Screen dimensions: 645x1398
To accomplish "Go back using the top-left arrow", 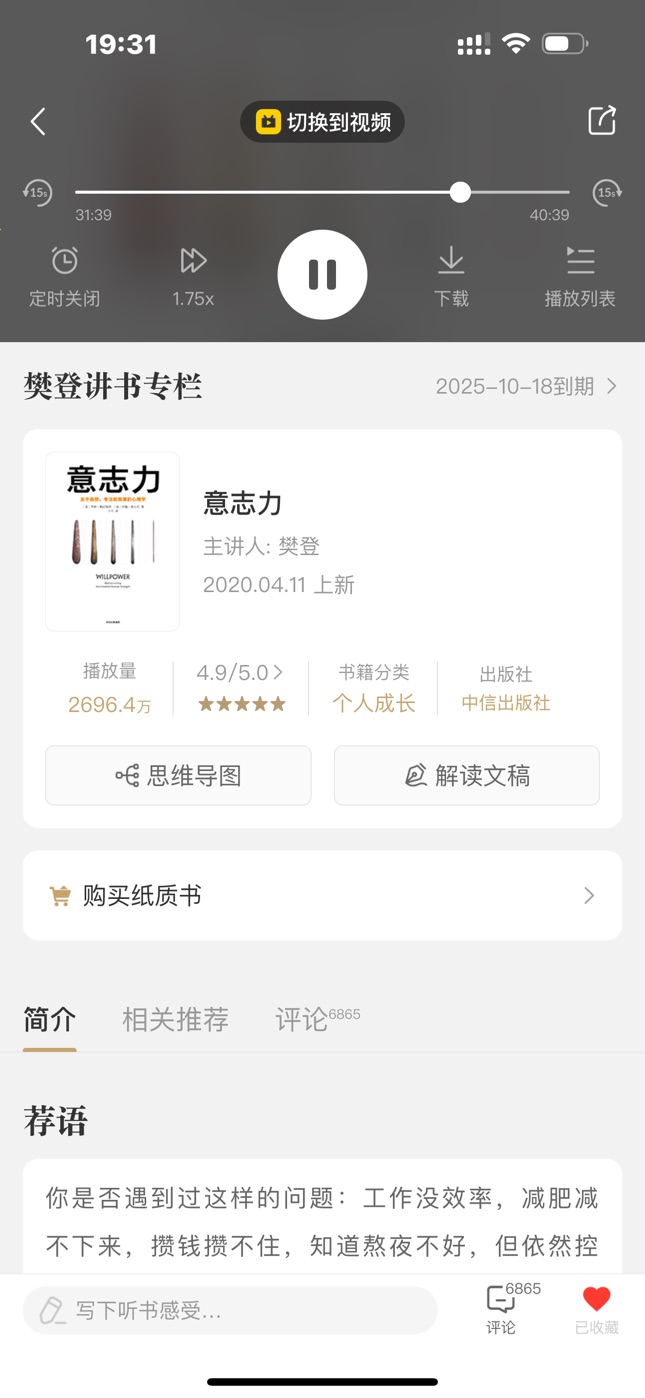I will (x=38, y=122).
